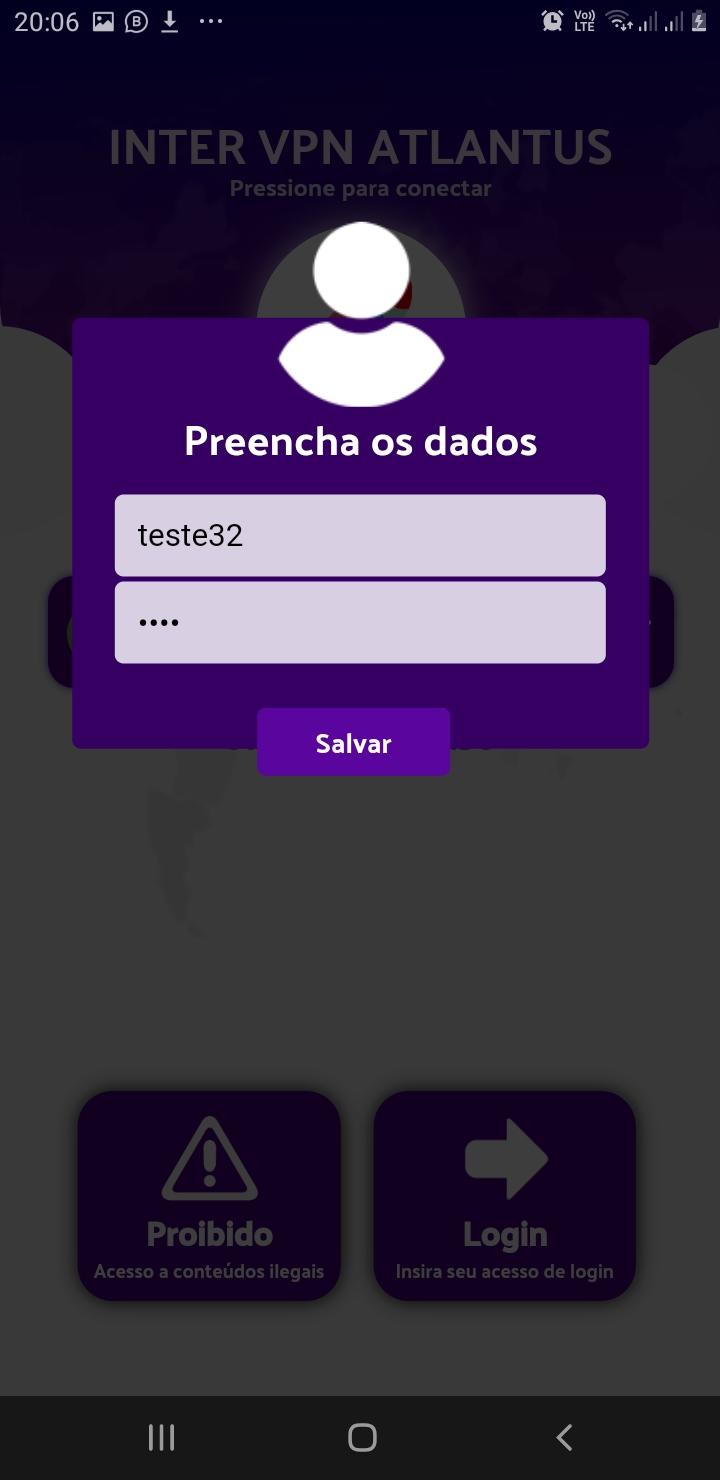Focus the password field with hidden dots
720x1480 pixels.
coord(360,622)
